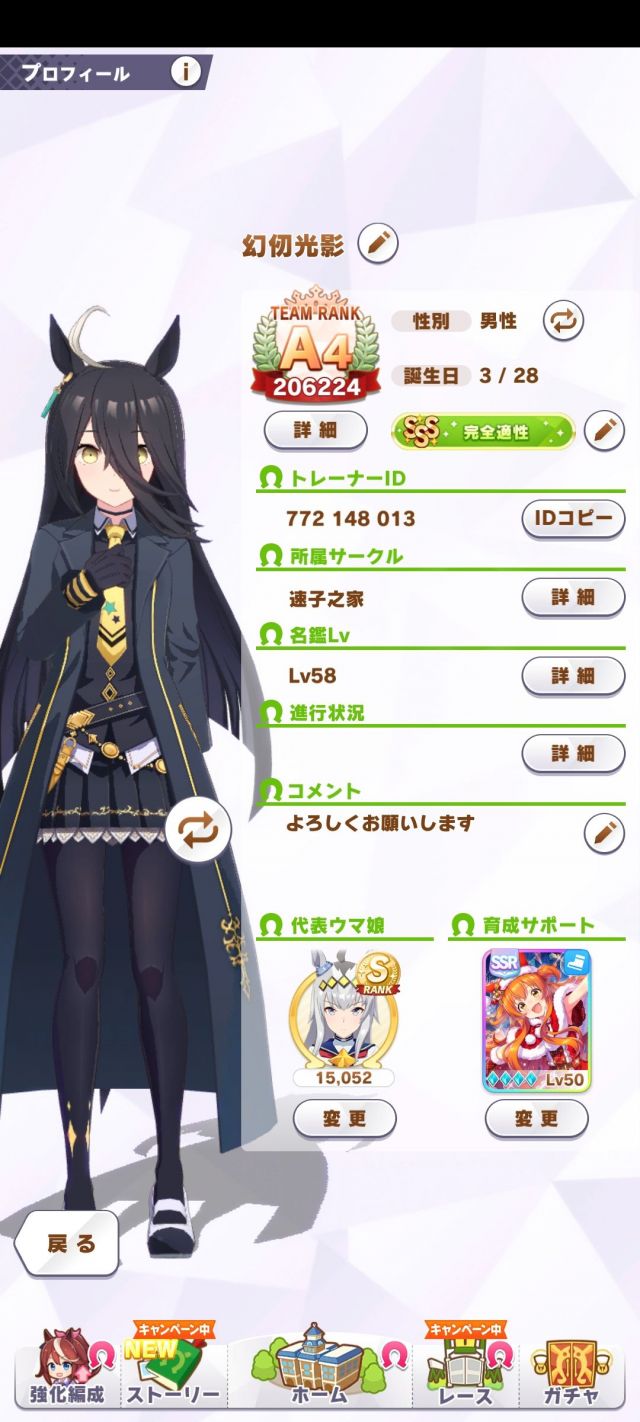Screen dimensions: 640x1422
Task: Change the 育成サポート card
Action: pyautogui.click(x=536, y=1118)
